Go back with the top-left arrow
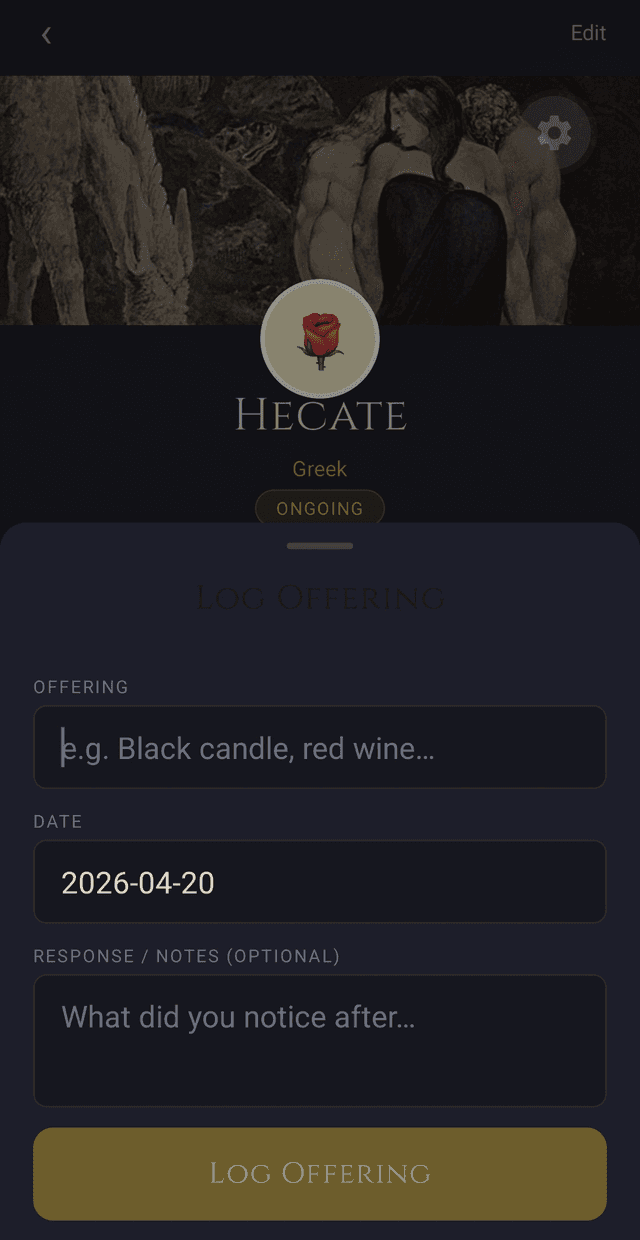 point(46,35)
